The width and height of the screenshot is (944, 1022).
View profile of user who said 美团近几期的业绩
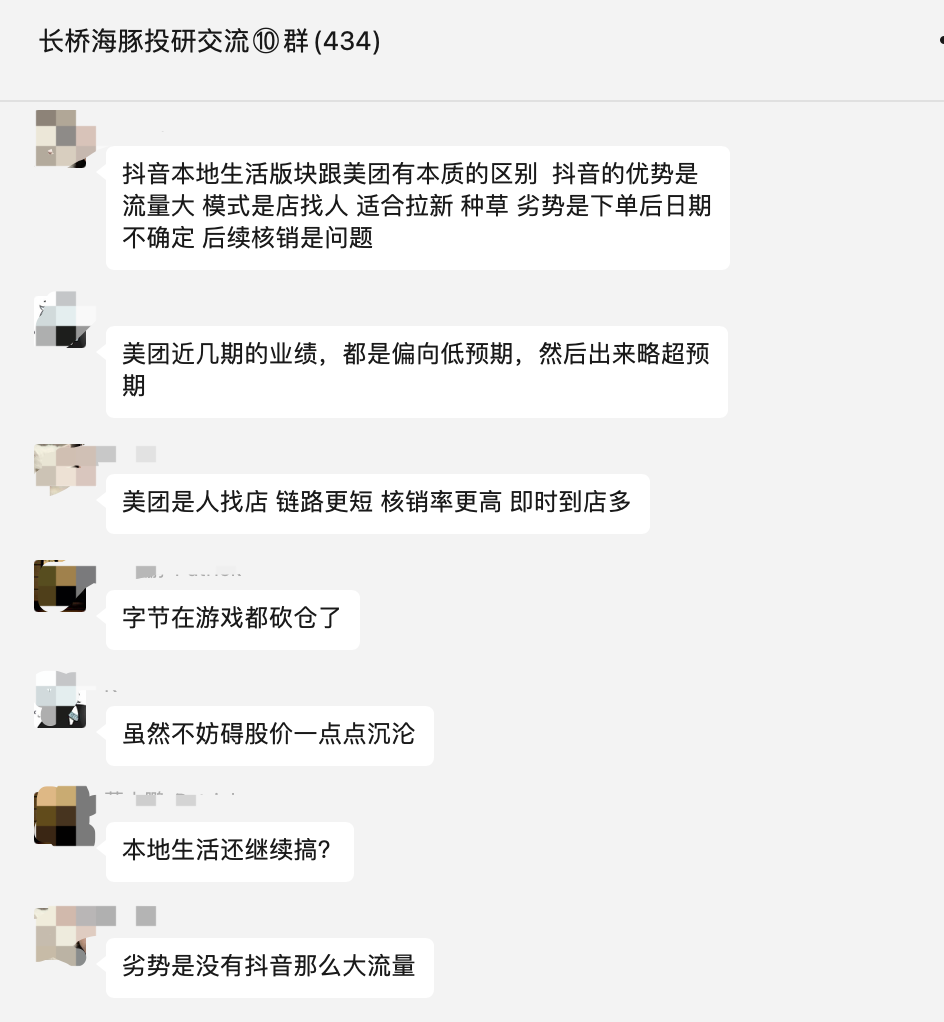[x=60, y=319]
